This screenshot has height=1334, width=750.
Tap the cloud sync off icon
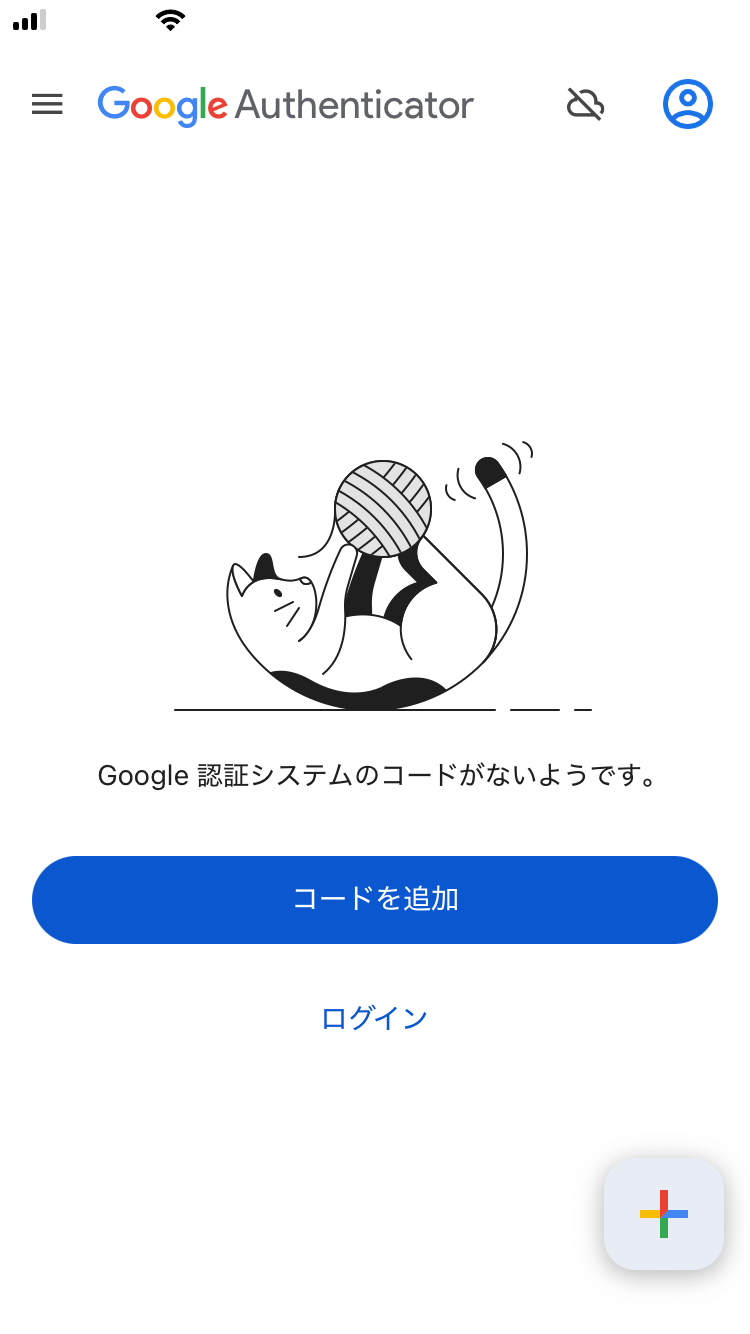[x=585, y=104]
